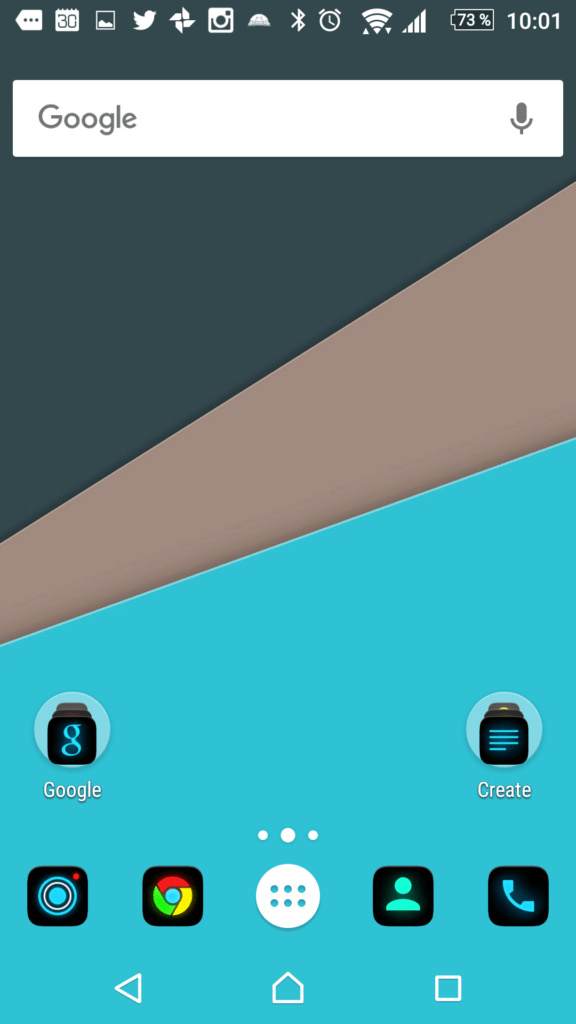576x1024 pixels.
Task: Open the Phone dialer
Action: point(519,896)
